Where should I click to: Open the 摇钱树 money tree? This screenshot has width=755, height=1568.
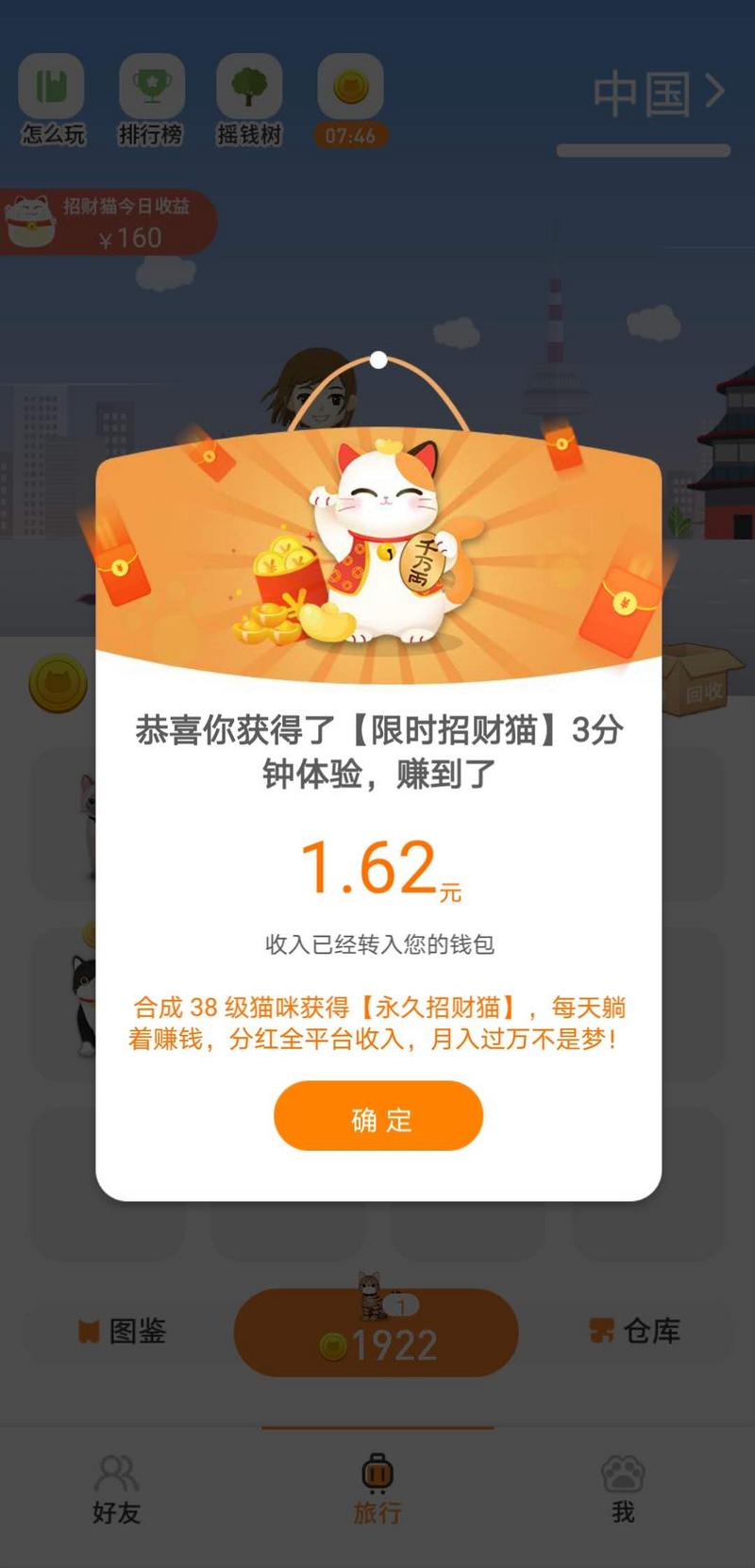[249, 100]
